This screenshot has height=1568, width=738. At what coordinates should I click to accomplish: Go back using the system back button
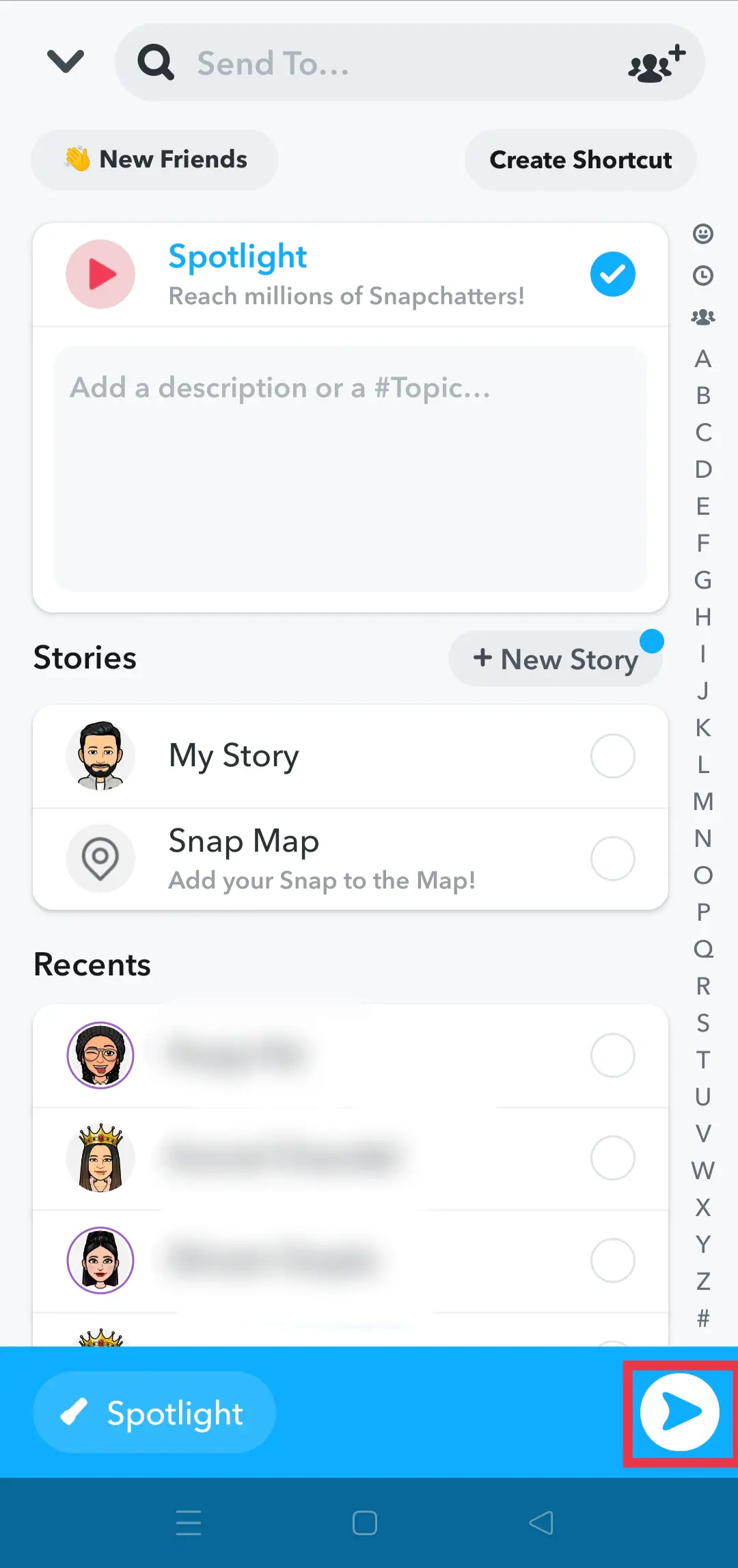click(x=541, y=1523)
